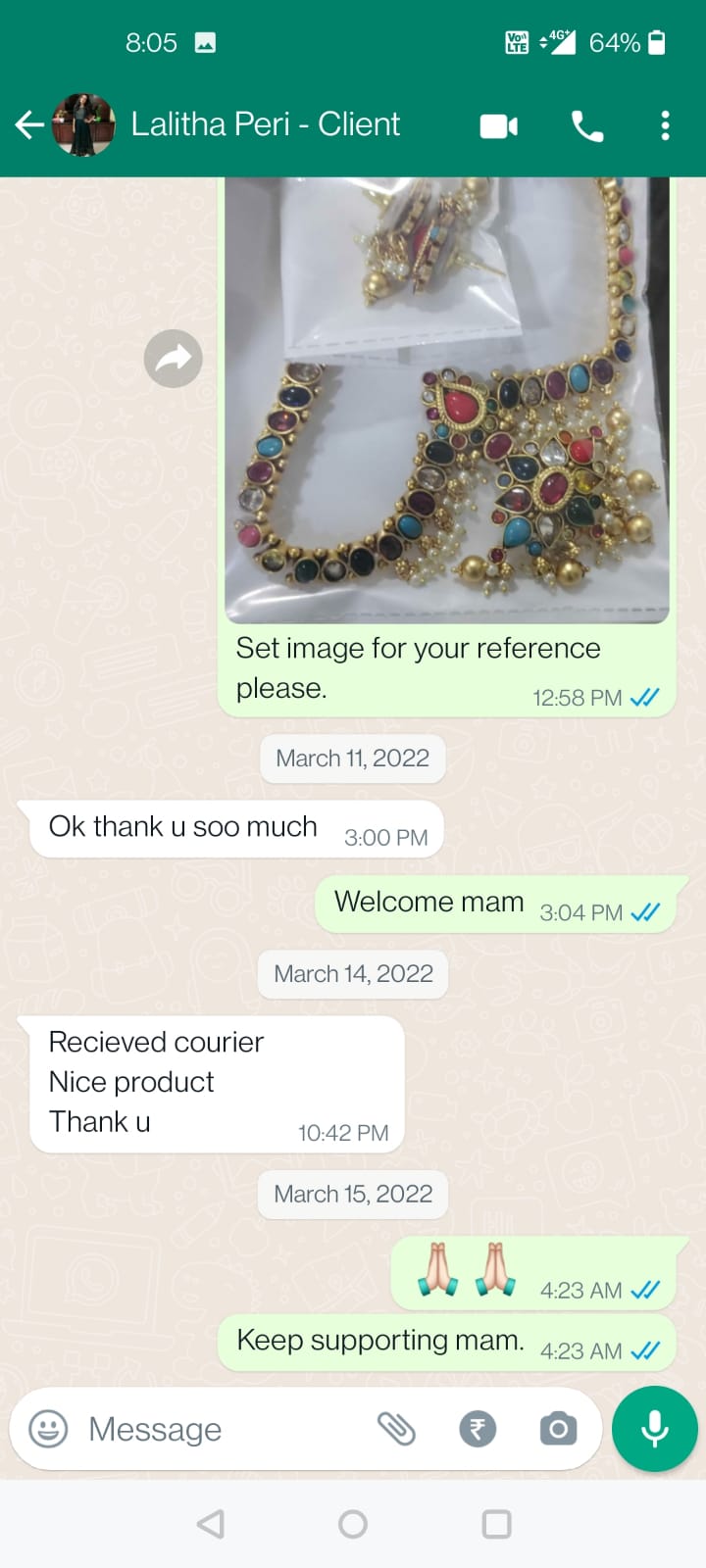Go to the phone's home screen
706x1568 pixels.
pyautogui.click(x=353, y=1524)
